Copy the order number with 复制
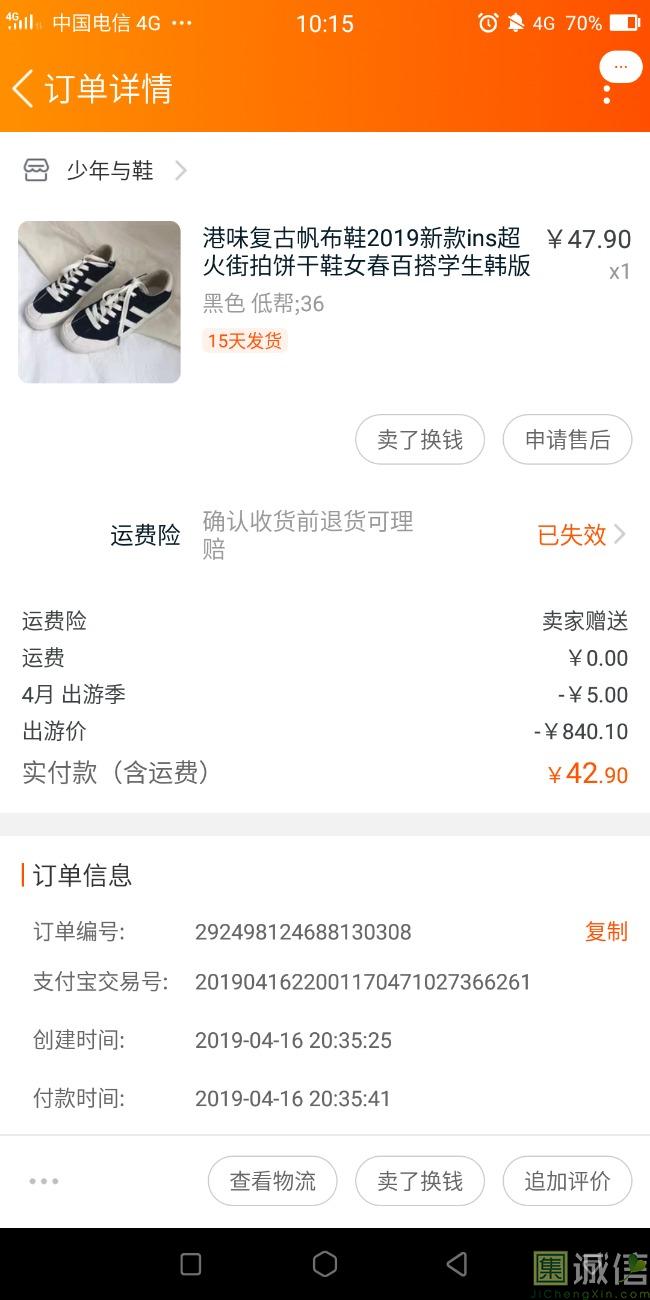The image size is (650, 1300). 606,932
